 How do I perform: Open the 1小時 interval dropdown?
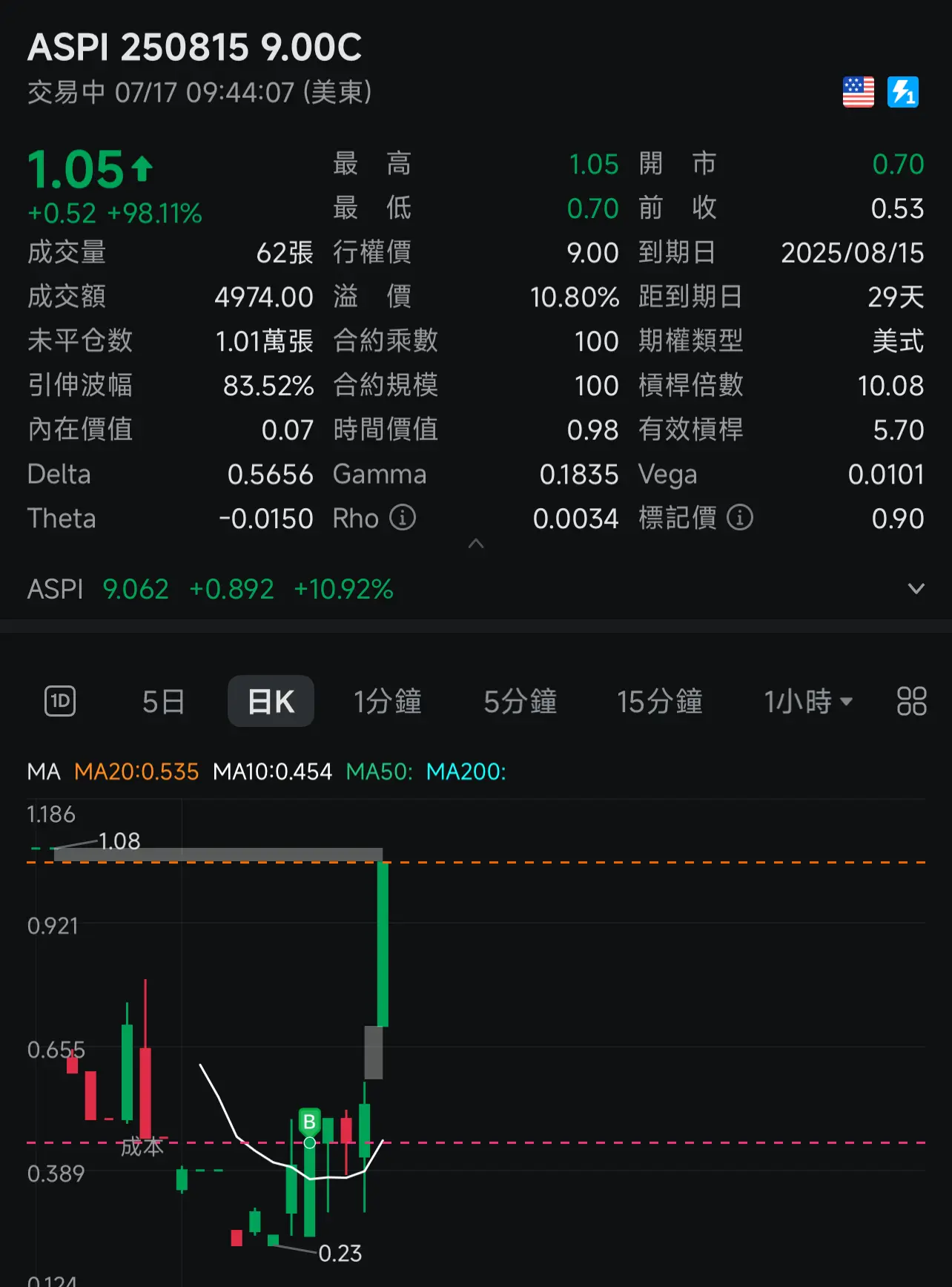click(808, 701)
